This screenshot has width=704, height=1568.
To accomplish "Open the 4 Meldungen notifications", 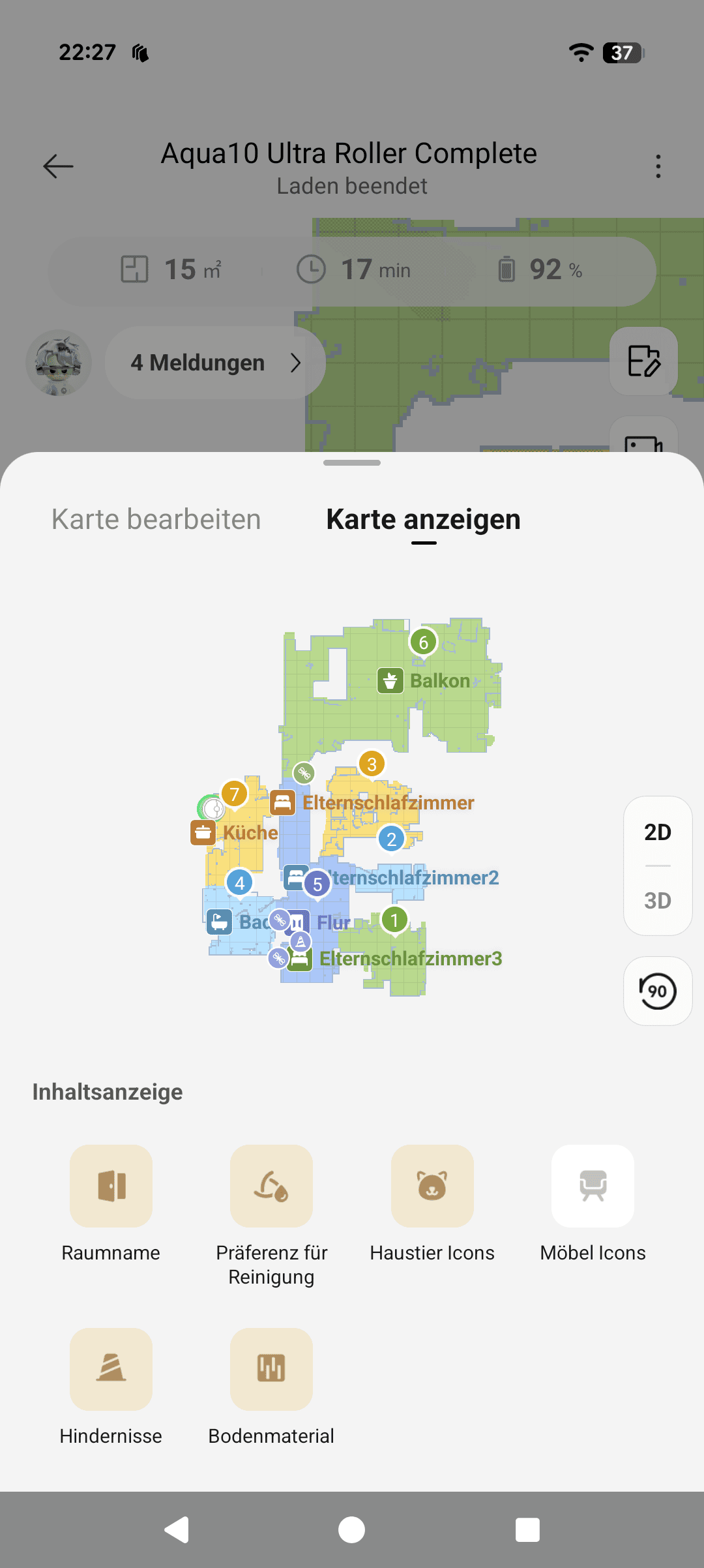I will 215,363.
